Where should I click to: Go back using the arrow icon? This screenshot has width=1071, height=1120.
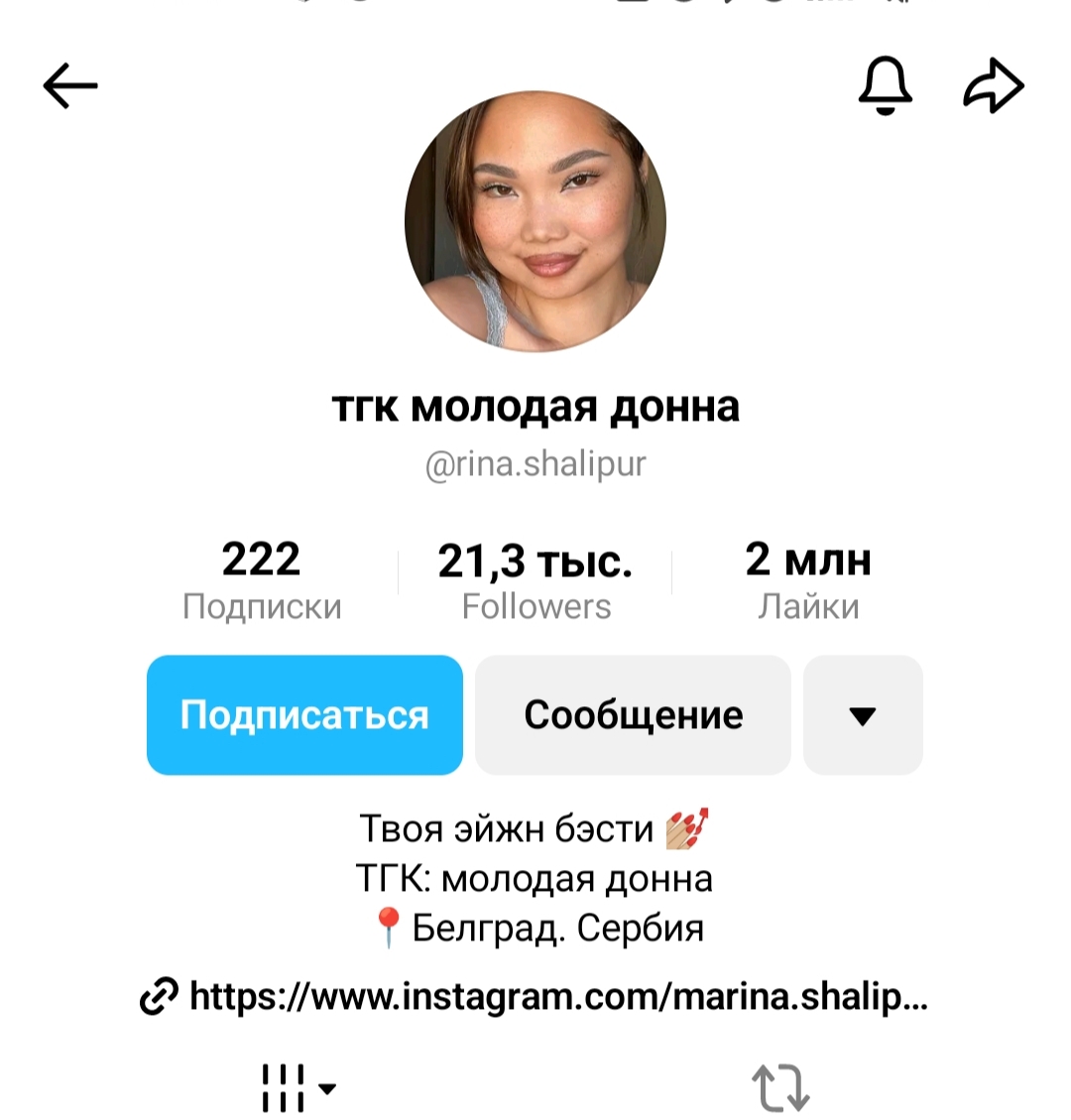coord(70,86)
